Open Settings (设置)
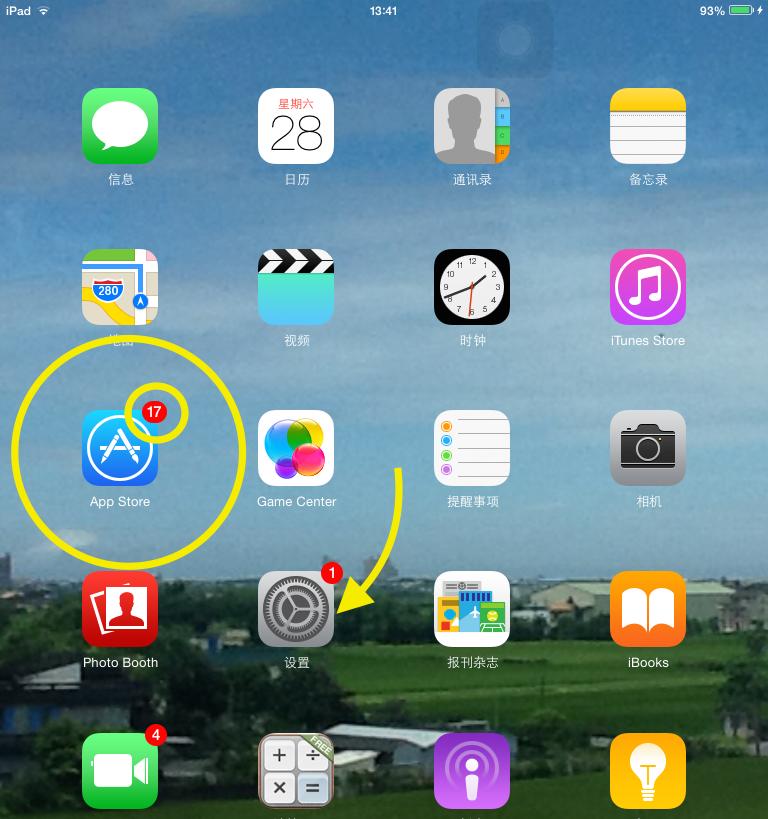 [296, 609]
